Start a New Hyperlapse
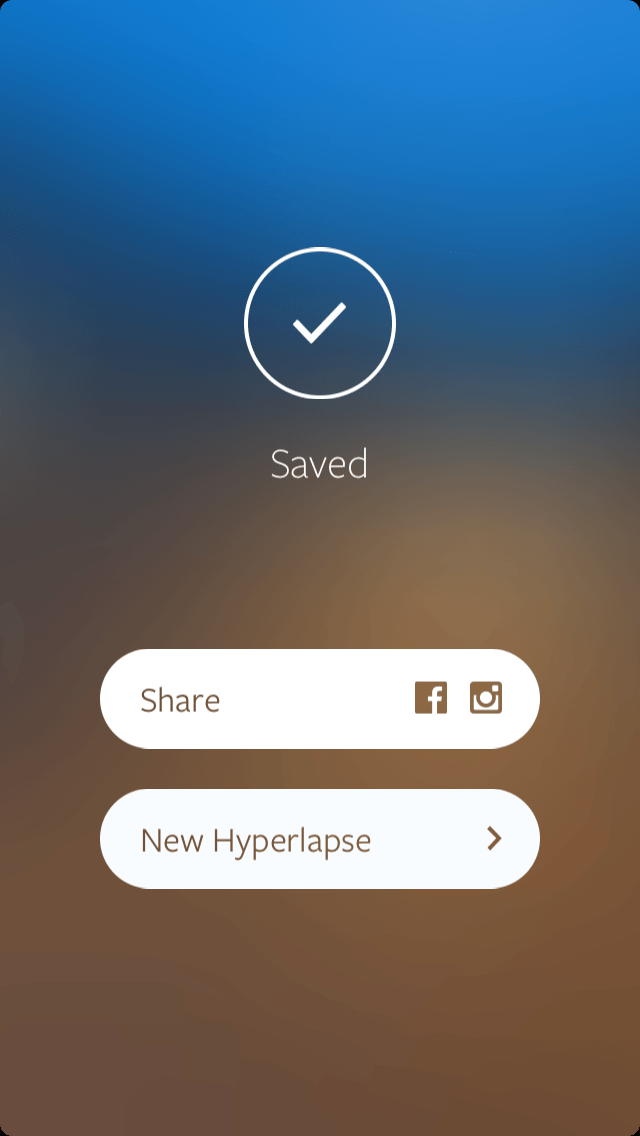 [320, 839]
